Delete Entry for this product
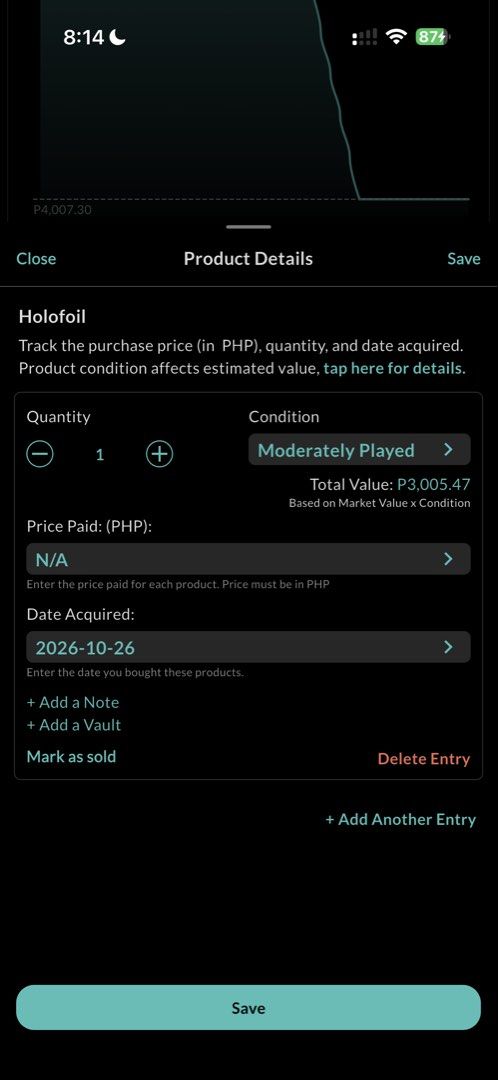The height and width of the screenshot is (1080, 498). (x=424, y=759)
